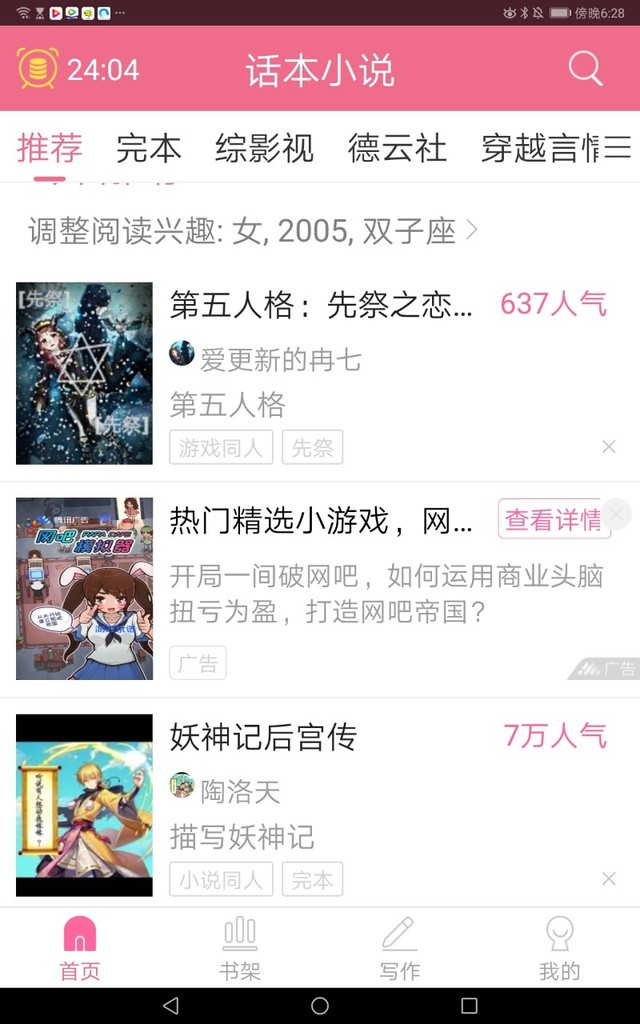Close the 热门精选小游戏 advertisement

pyautogui.click(x=616, y=514)
